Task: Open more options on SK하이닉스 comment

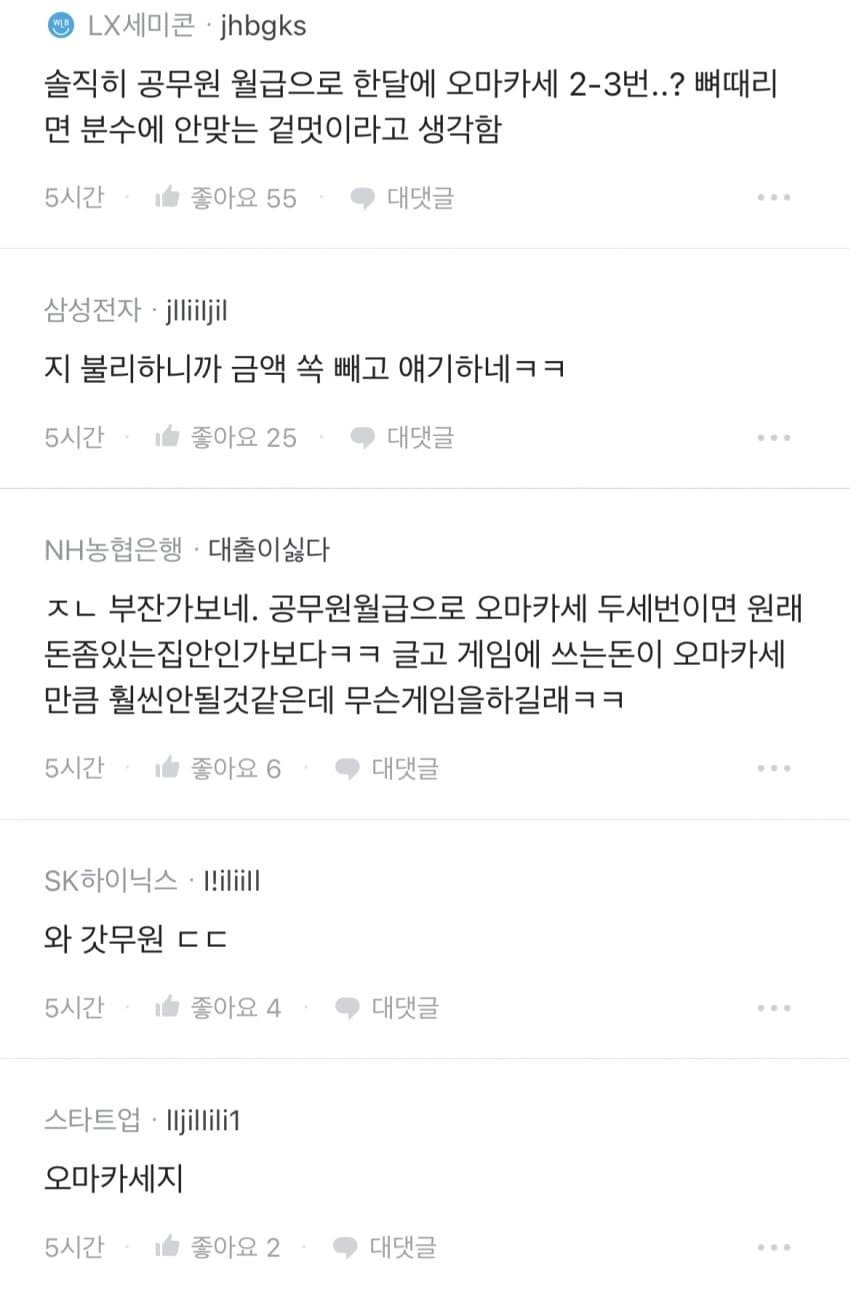Action: pos(774,1008)
